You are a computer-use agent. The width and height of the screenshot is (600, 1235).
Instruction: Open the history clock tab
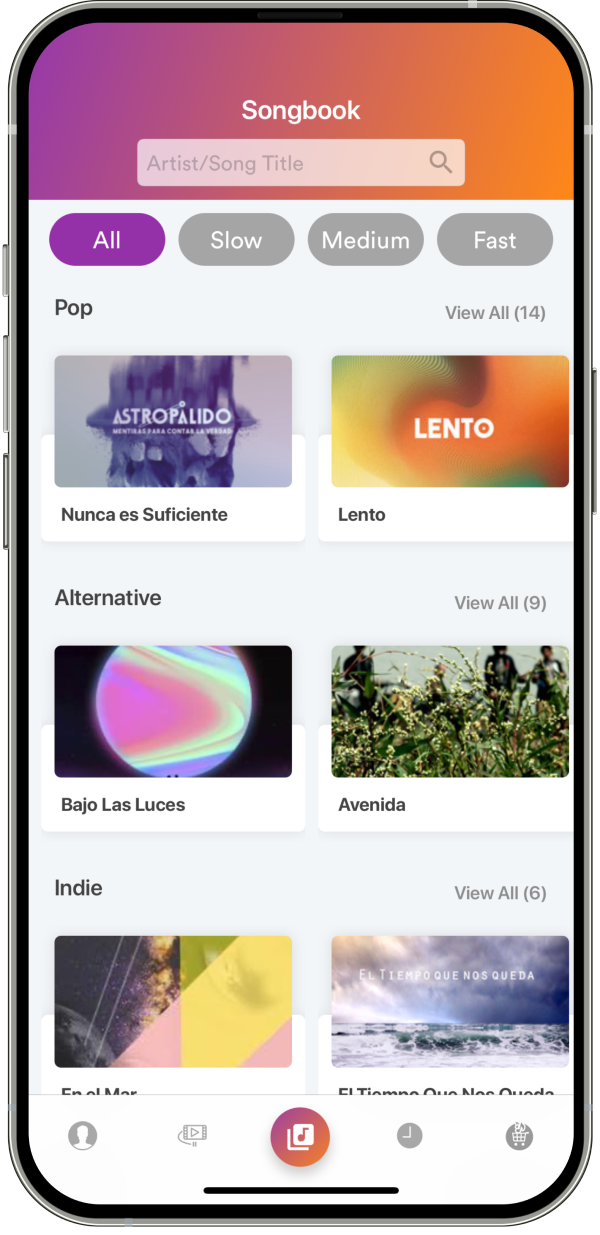[409, 1135]
